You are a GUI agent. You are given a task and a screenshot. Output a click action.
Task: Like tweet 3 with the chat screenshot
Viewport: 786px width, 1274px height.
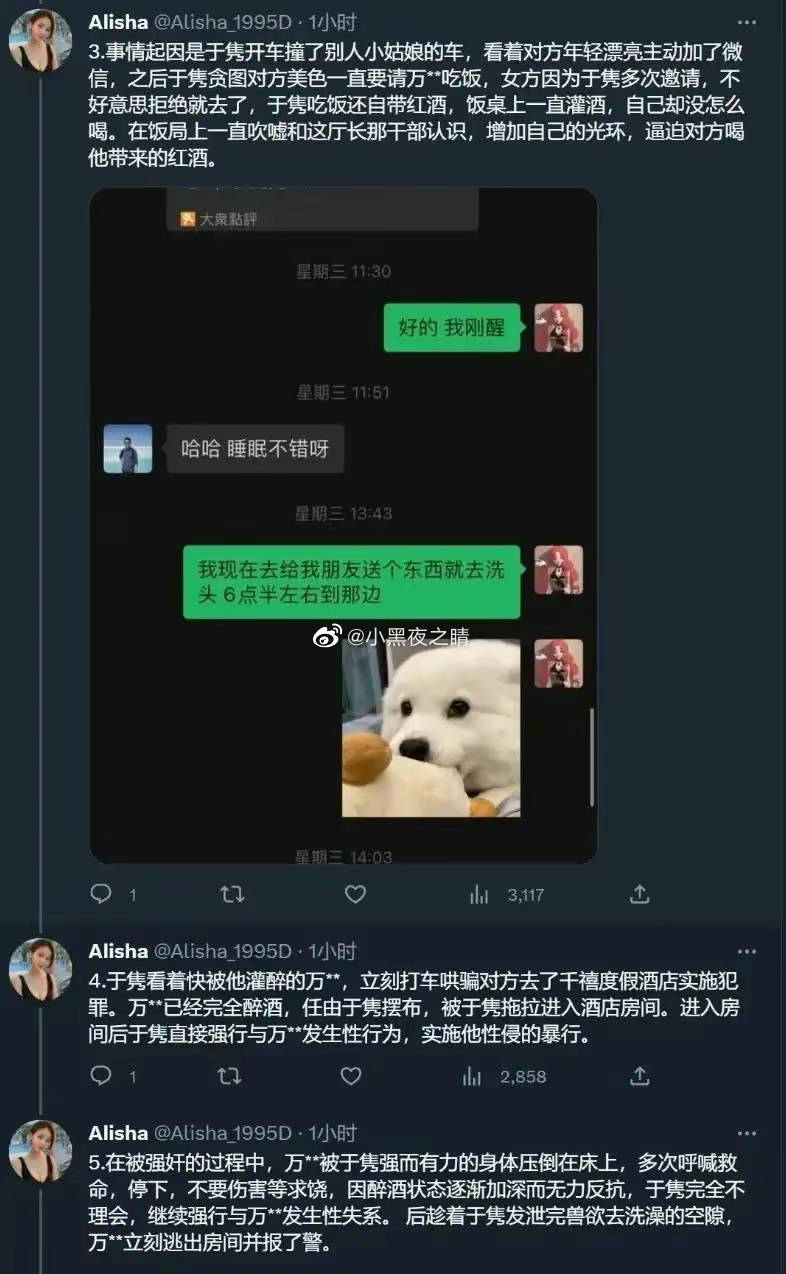(x=355, y=894)
